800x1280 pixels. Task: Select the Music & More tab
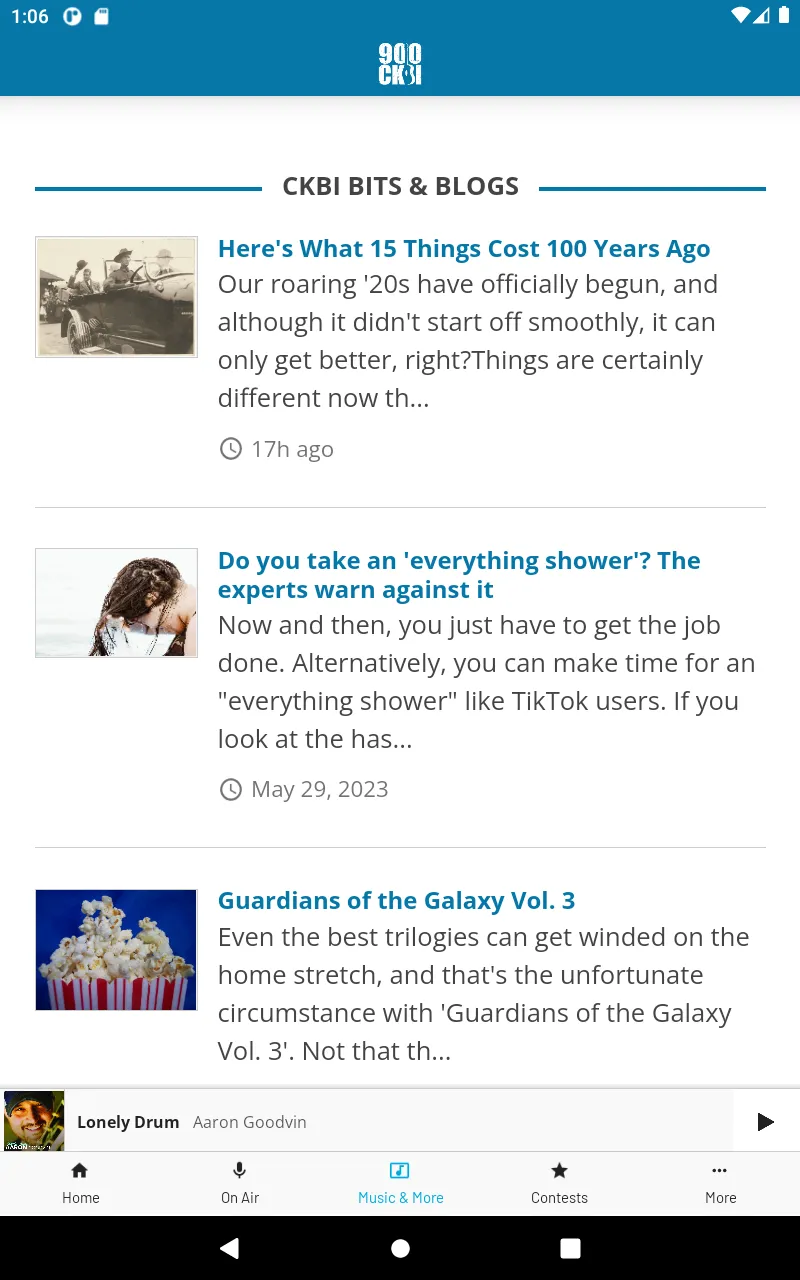[400, 1183]
